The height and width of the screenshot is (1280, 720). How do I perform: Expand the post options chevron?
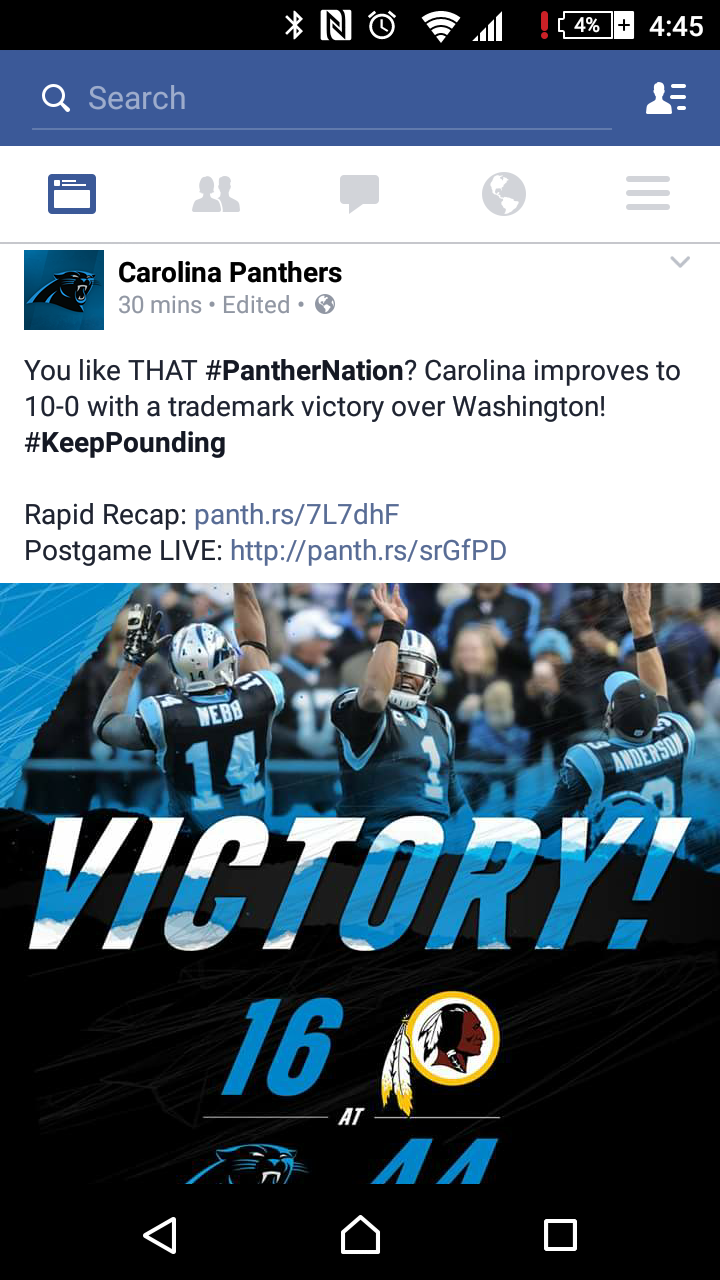[x=680, y=263]
